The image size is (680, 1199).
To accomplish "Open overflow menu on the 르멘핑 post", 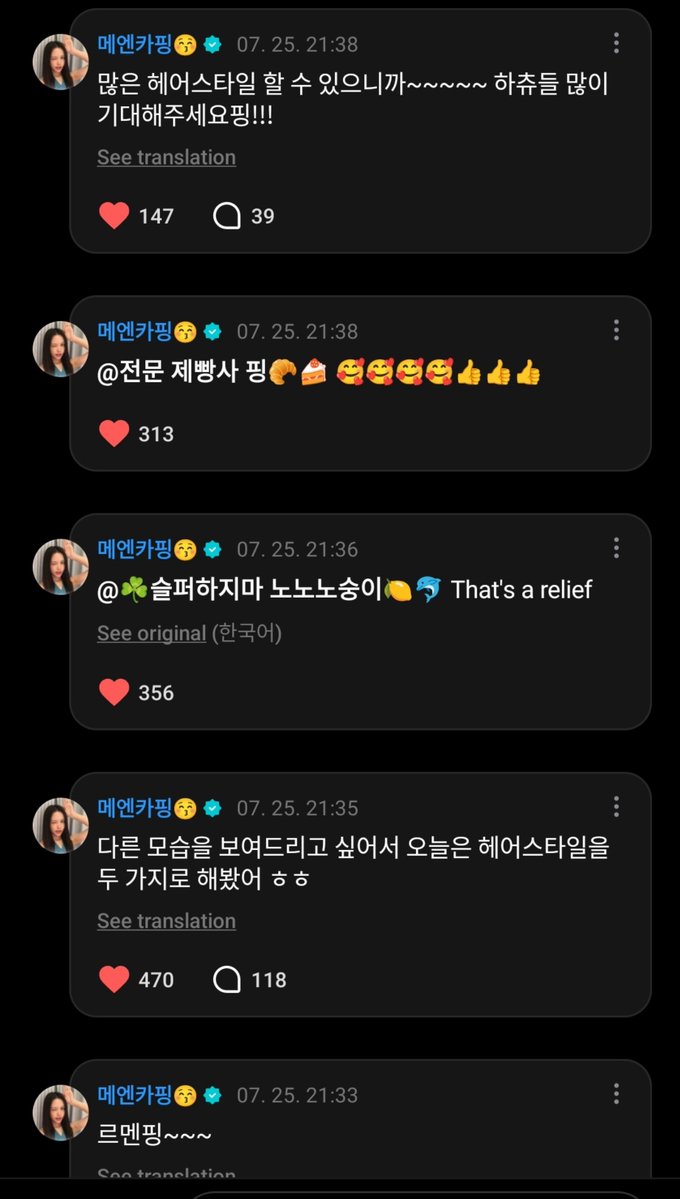I will click(616, 1093).
